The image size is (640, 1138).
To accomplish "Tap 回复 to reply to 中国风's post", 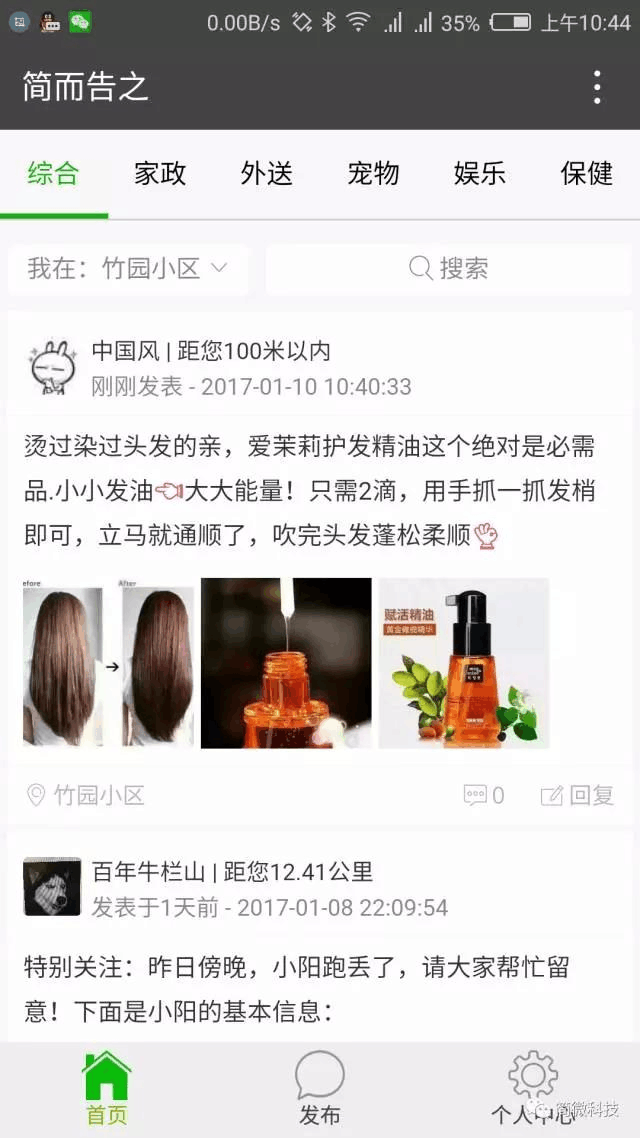I will 577,795.
